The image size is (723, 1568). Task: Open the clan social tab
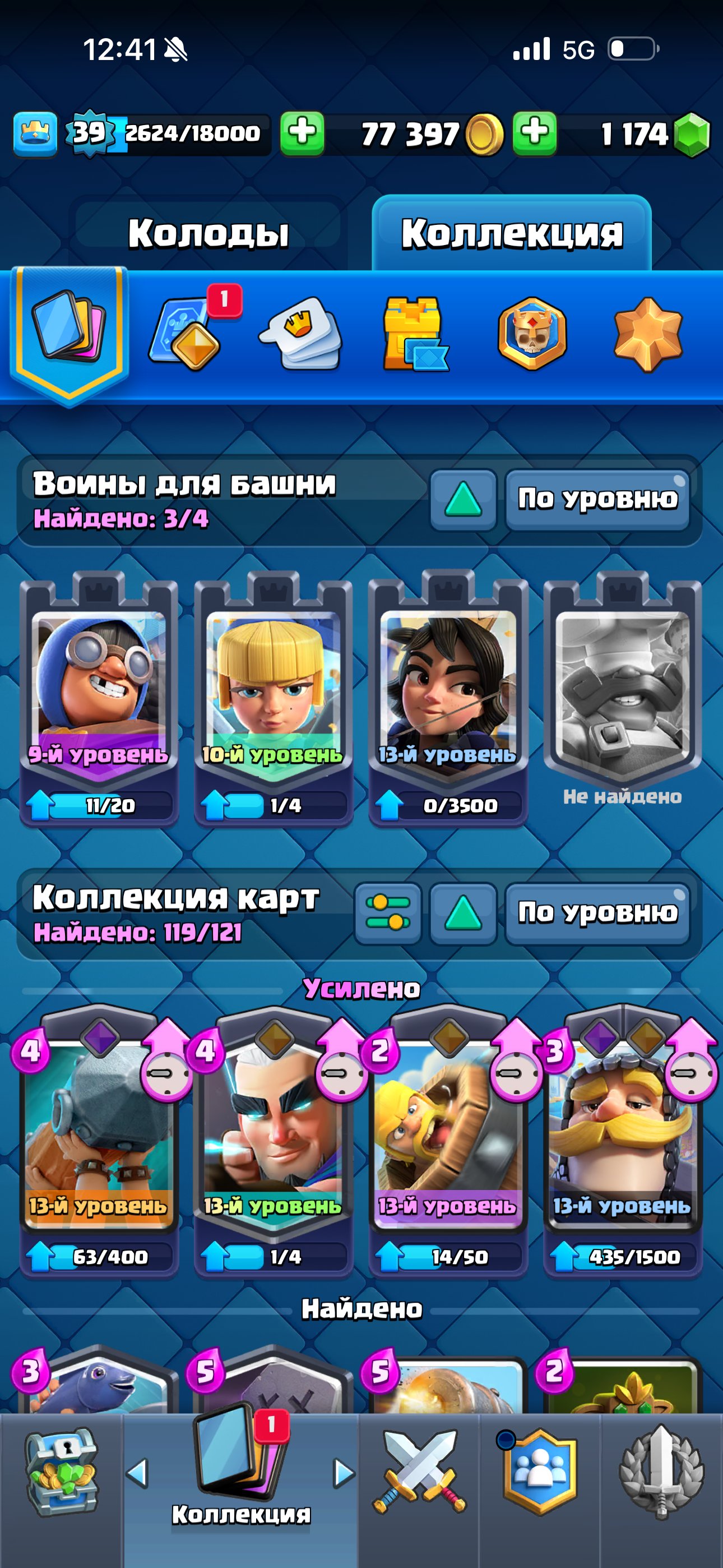(539, 1473)
